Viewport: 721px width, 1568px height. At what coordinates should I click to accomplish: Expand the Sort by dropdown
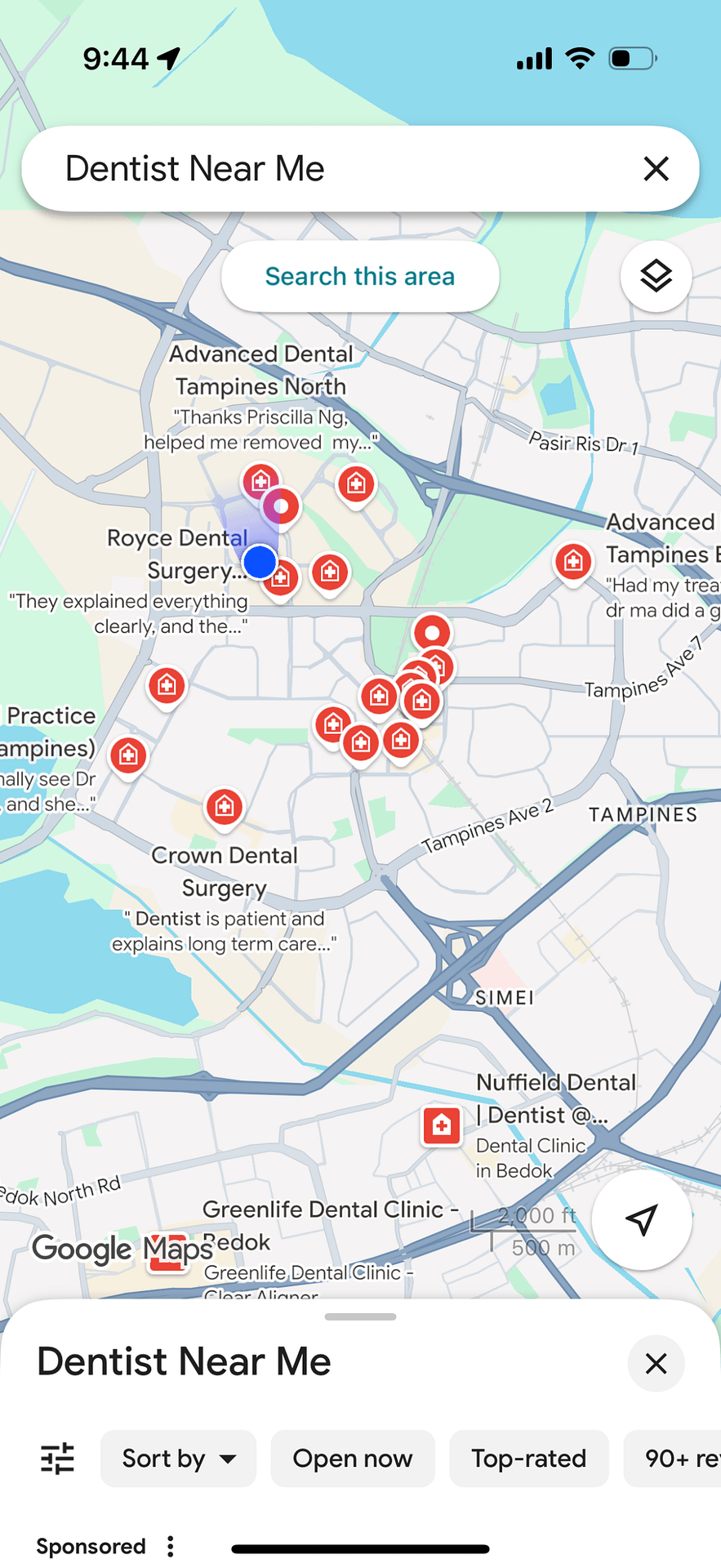(x=178, y=1458)
